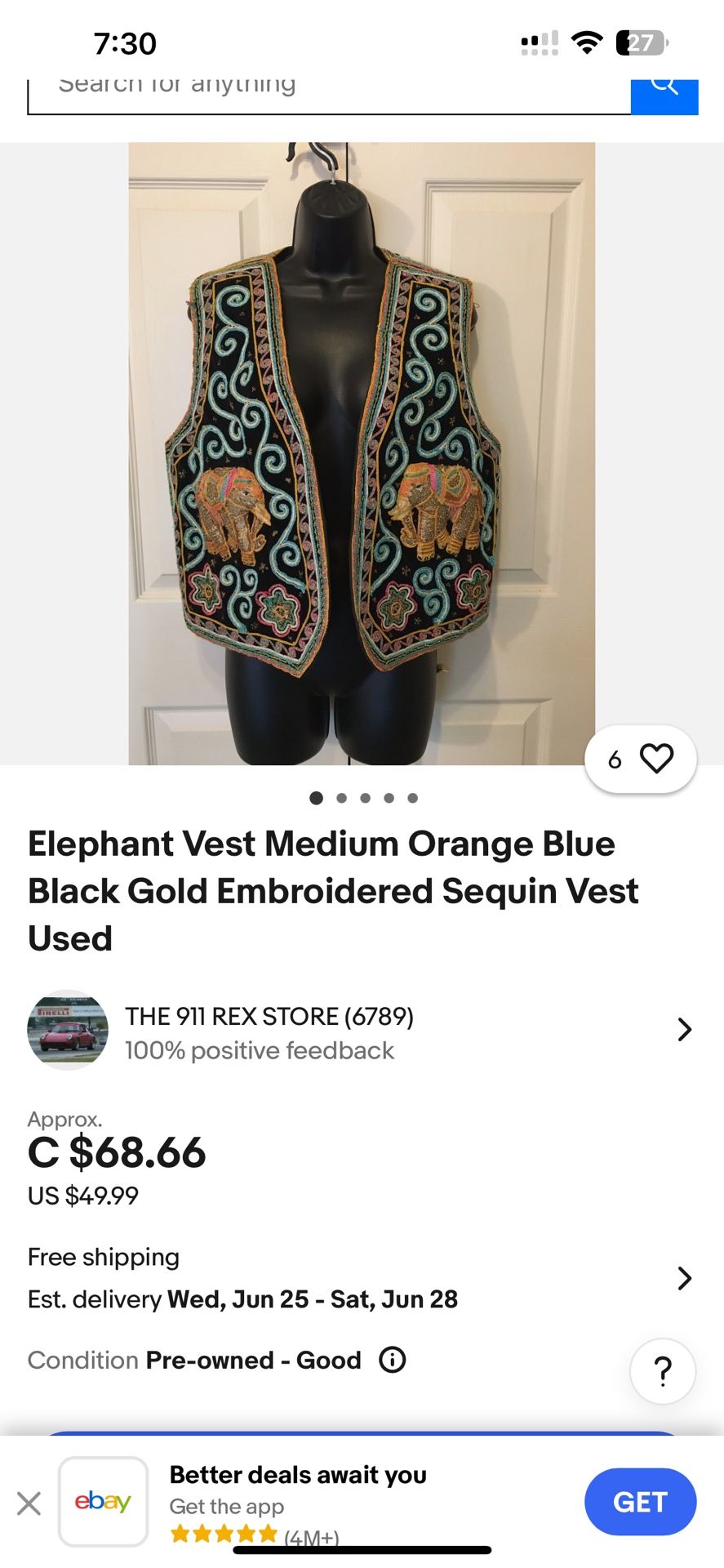Show condition info for Pre-owned - Good

coord(393,1361)
